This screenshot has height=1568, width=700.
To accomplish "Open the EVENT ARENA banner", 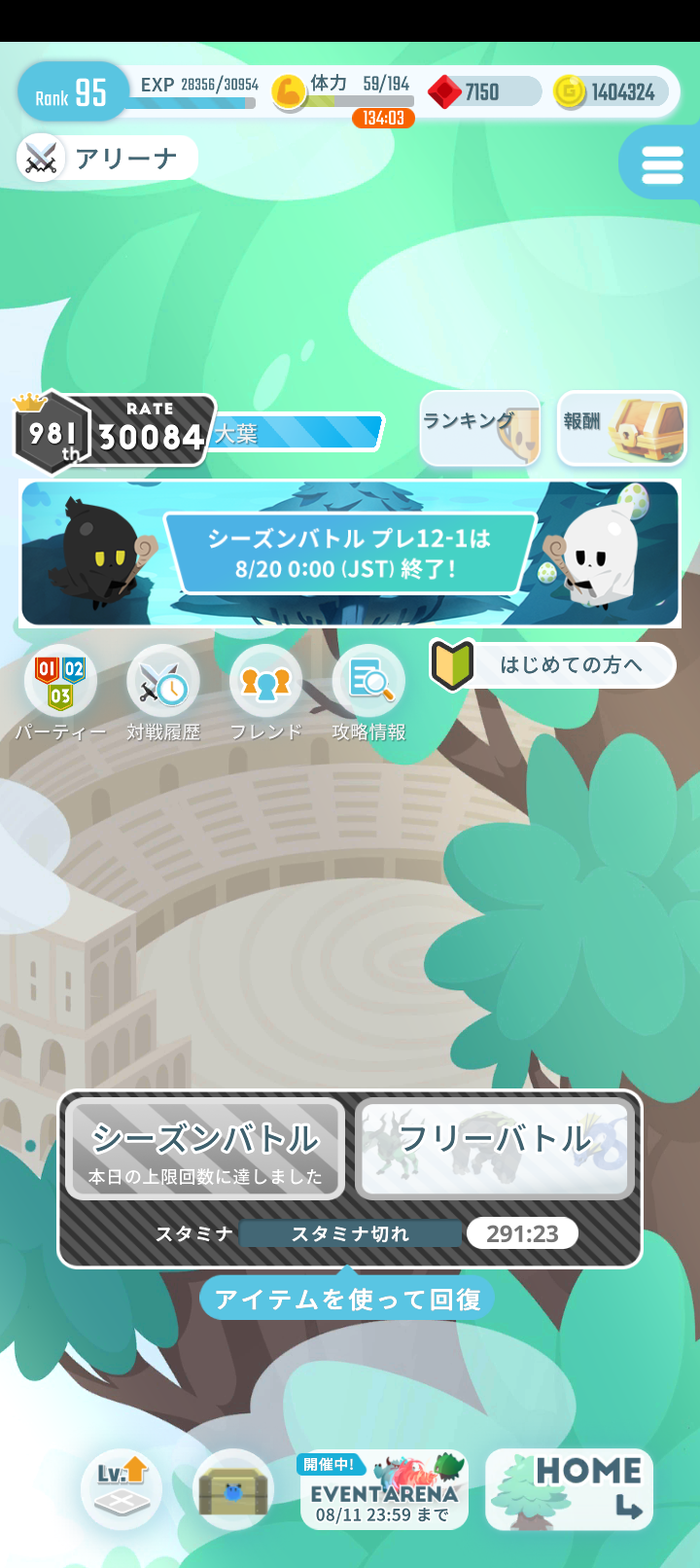I will 383,1489.
